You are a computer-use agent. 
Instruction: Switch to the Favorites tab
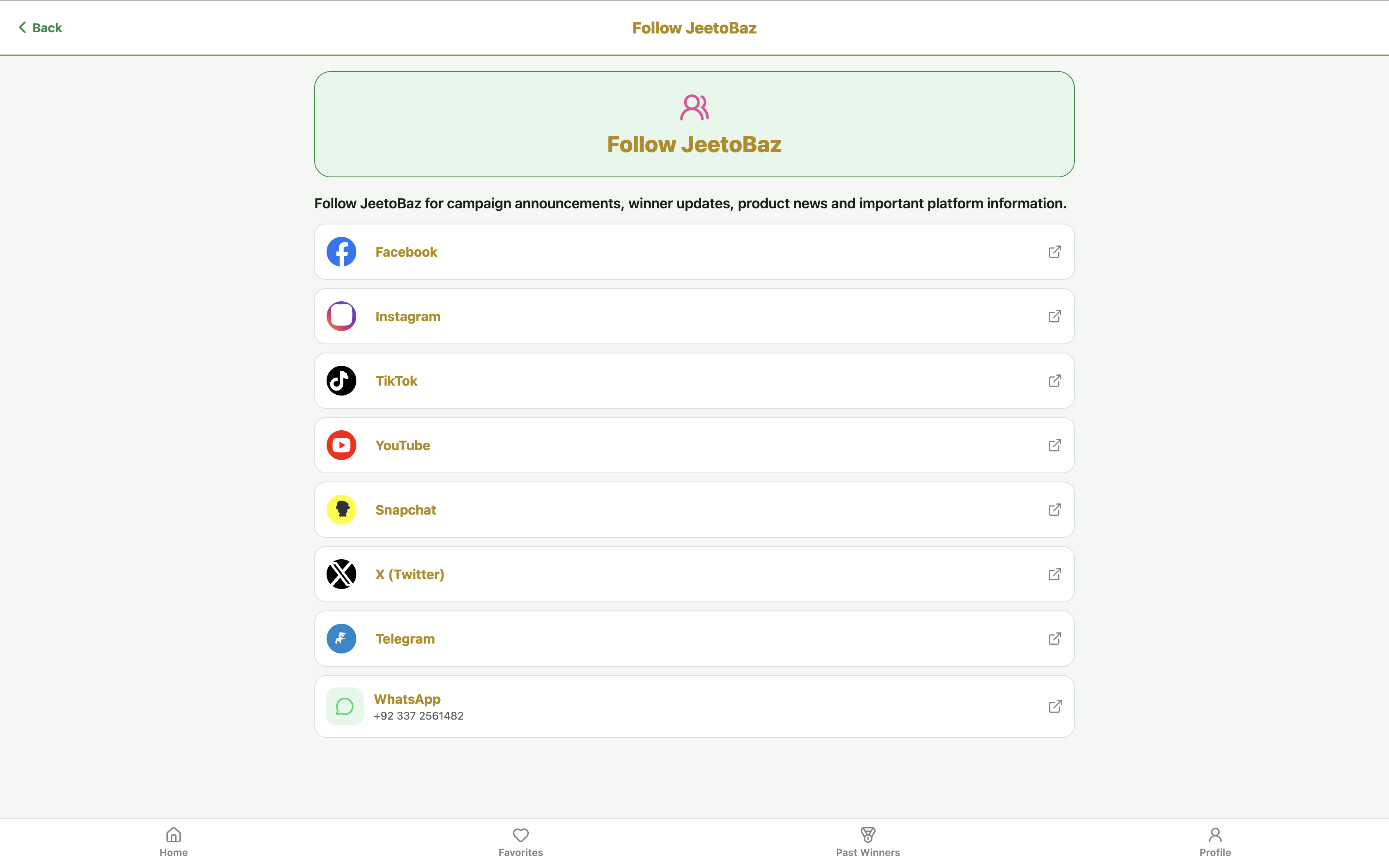(520, 842)
